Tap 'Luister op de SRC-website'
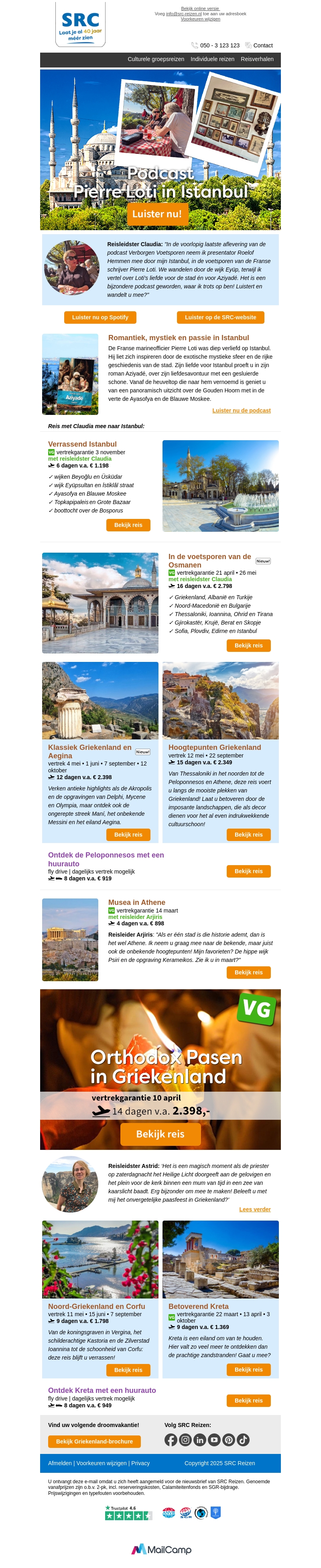Image resolution: width=321 pixels, height=1568 pixels. click(x=220, y=317)
